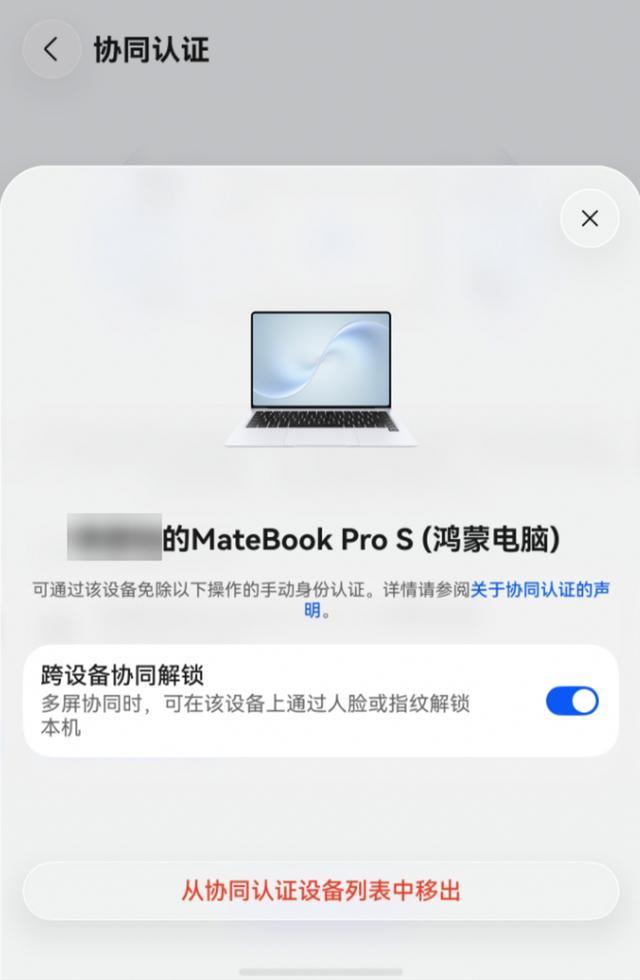
Task: Close the MateBook Pro S device sheet
Action: [589, 218]
